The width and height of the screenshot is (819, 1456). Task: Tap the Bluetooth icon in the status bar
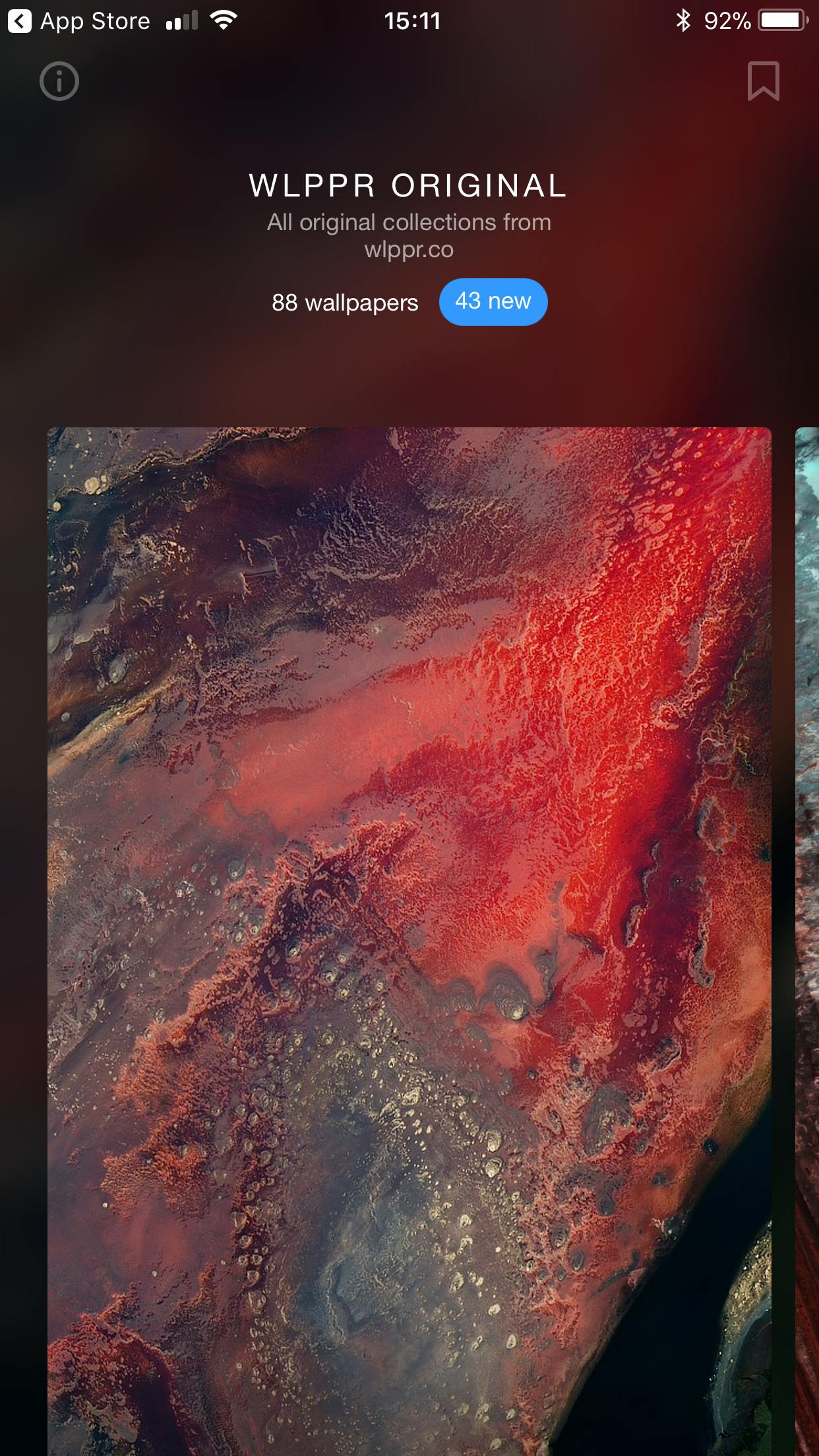click(x=684, y=20)
